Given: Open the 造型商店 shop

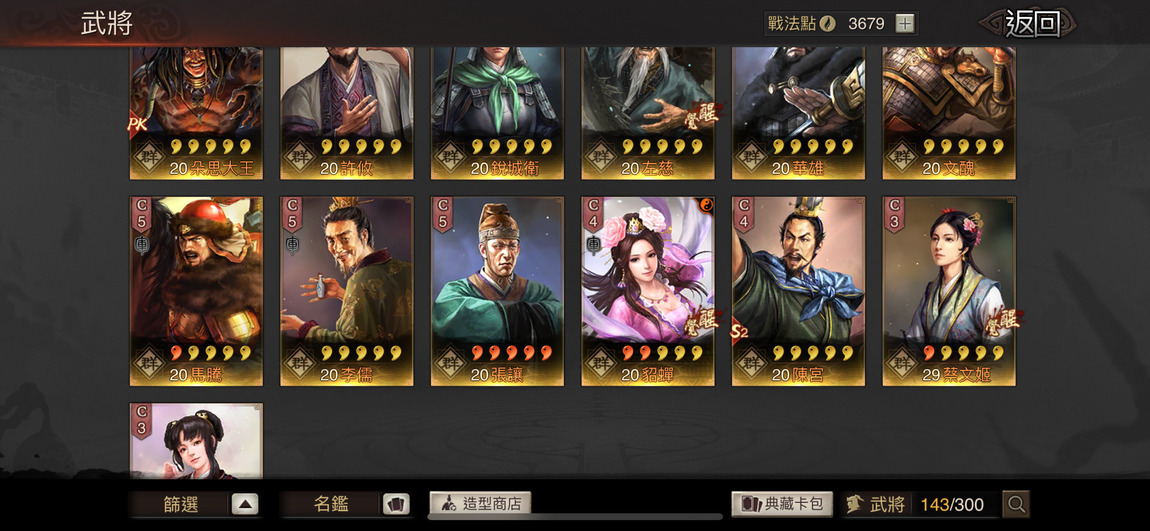Looking at the screenshot, I should (480, 503).
